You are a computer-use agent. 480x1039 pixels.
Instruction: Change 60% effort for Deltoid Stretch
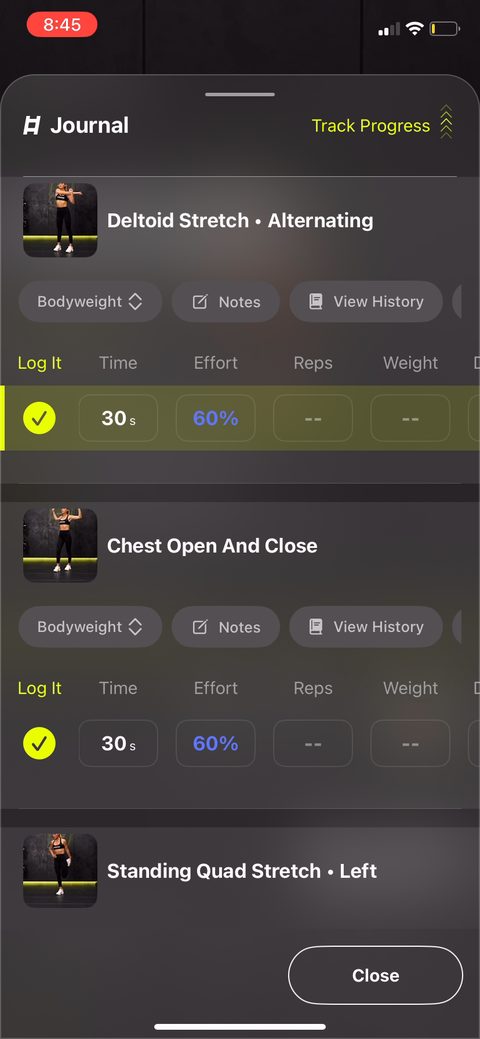[215, 418]
